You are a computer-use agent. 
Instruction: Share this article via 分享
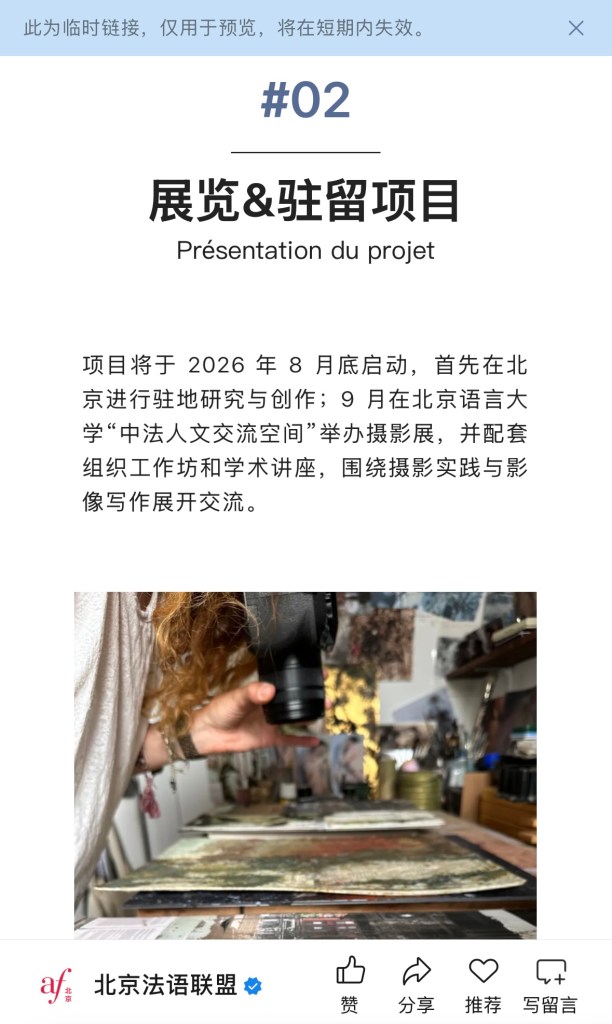(416, 984)
